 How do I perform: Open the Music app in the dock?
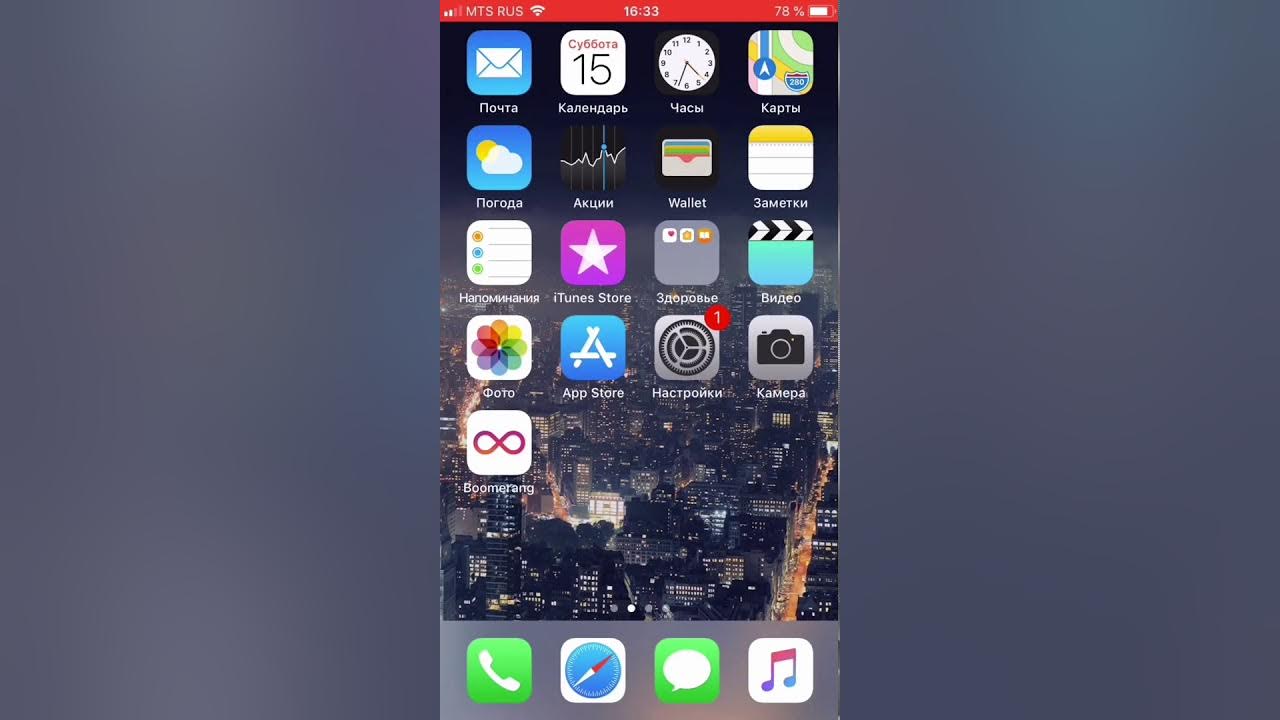(781, 670)
